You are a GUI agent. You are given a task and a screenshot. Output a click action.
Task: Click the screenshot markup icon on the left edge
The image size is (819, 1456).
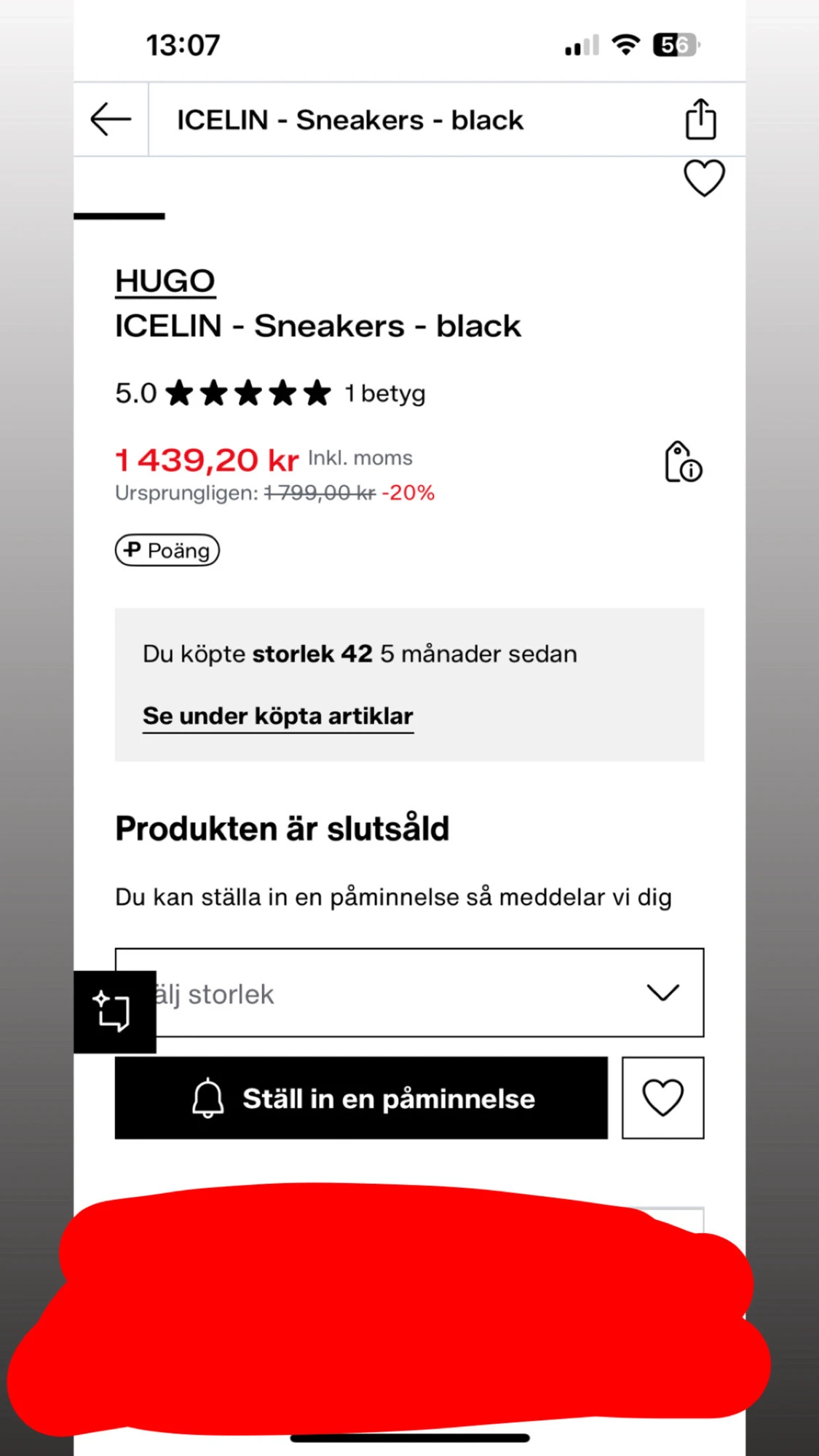114,1011
